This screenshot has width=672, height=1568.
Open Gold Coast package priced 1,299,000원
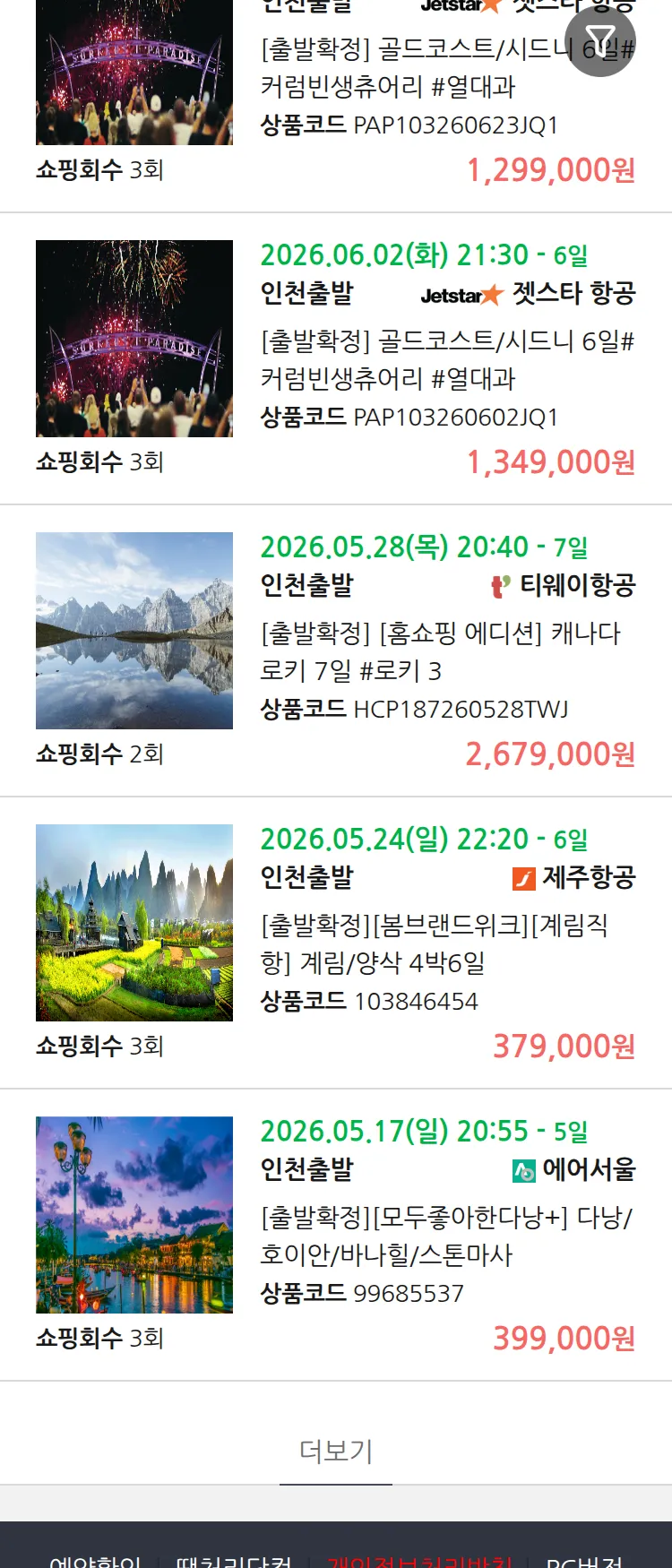tap(446, 67)
